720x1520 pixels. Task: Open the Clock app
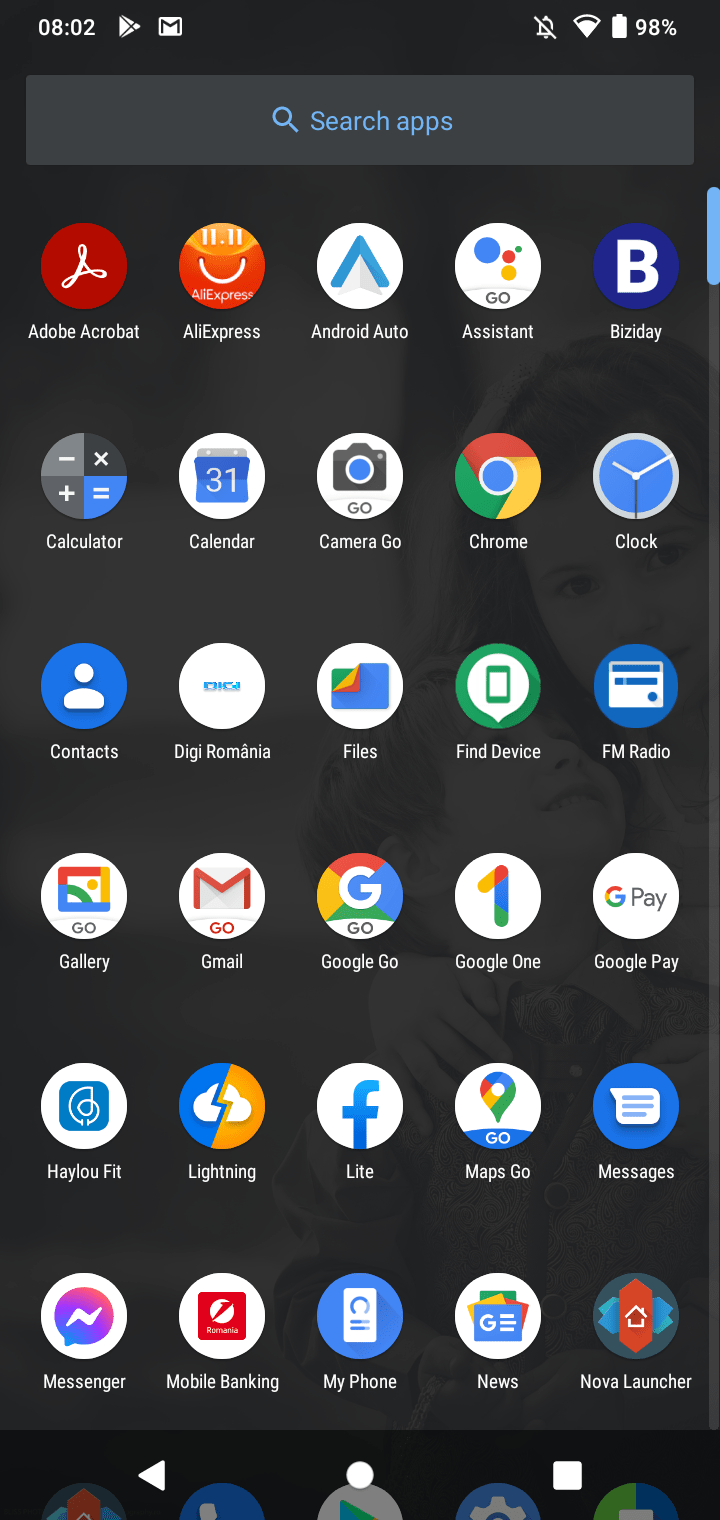[x=636, y=477]
